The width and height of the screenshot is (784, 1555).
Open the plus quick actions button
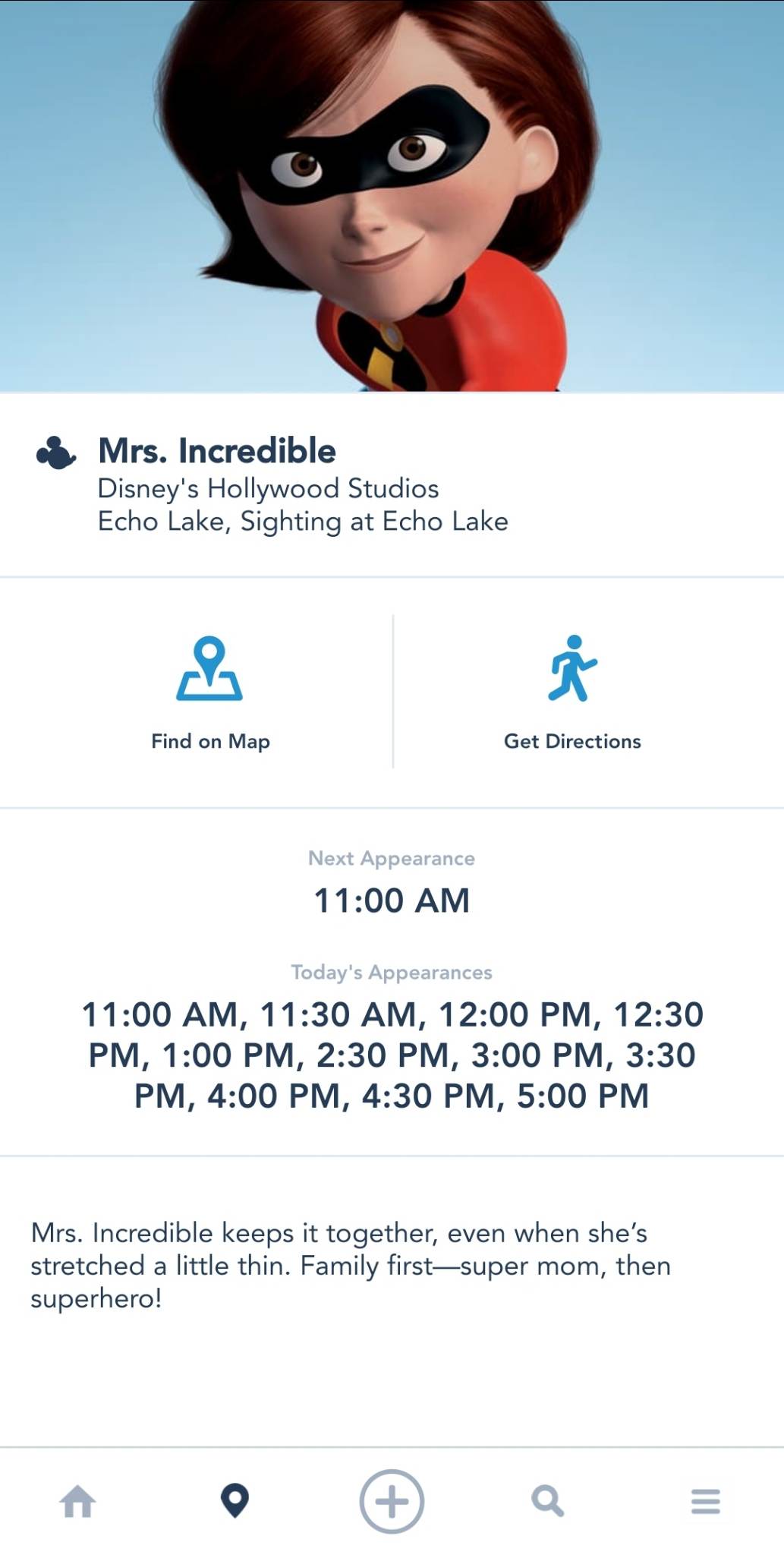(x=392, y=1501)
